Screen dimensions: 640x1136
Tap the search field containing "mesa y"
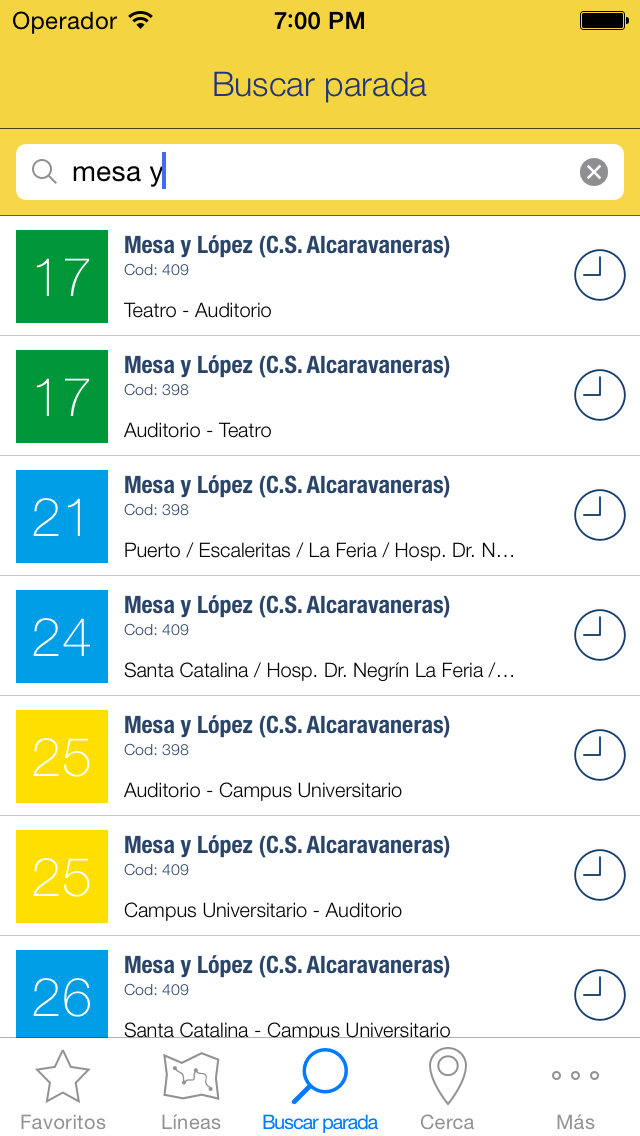click(x=320, y=172)
